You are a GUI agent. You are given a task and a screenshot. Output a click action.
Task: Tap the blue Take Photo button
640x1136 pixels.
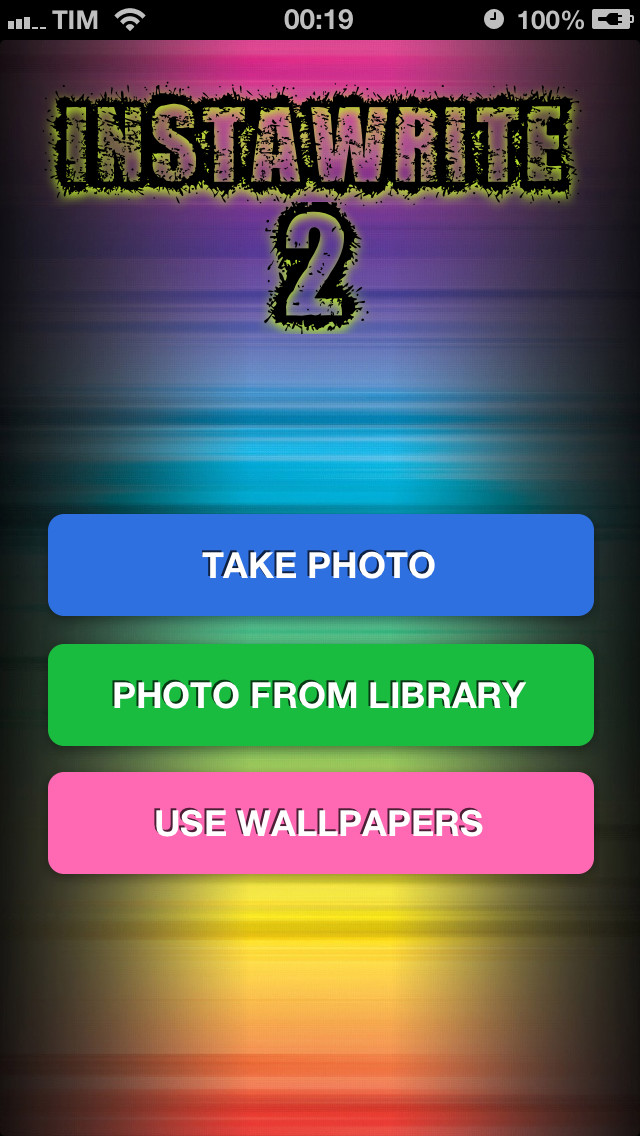(x=320, y=565)
